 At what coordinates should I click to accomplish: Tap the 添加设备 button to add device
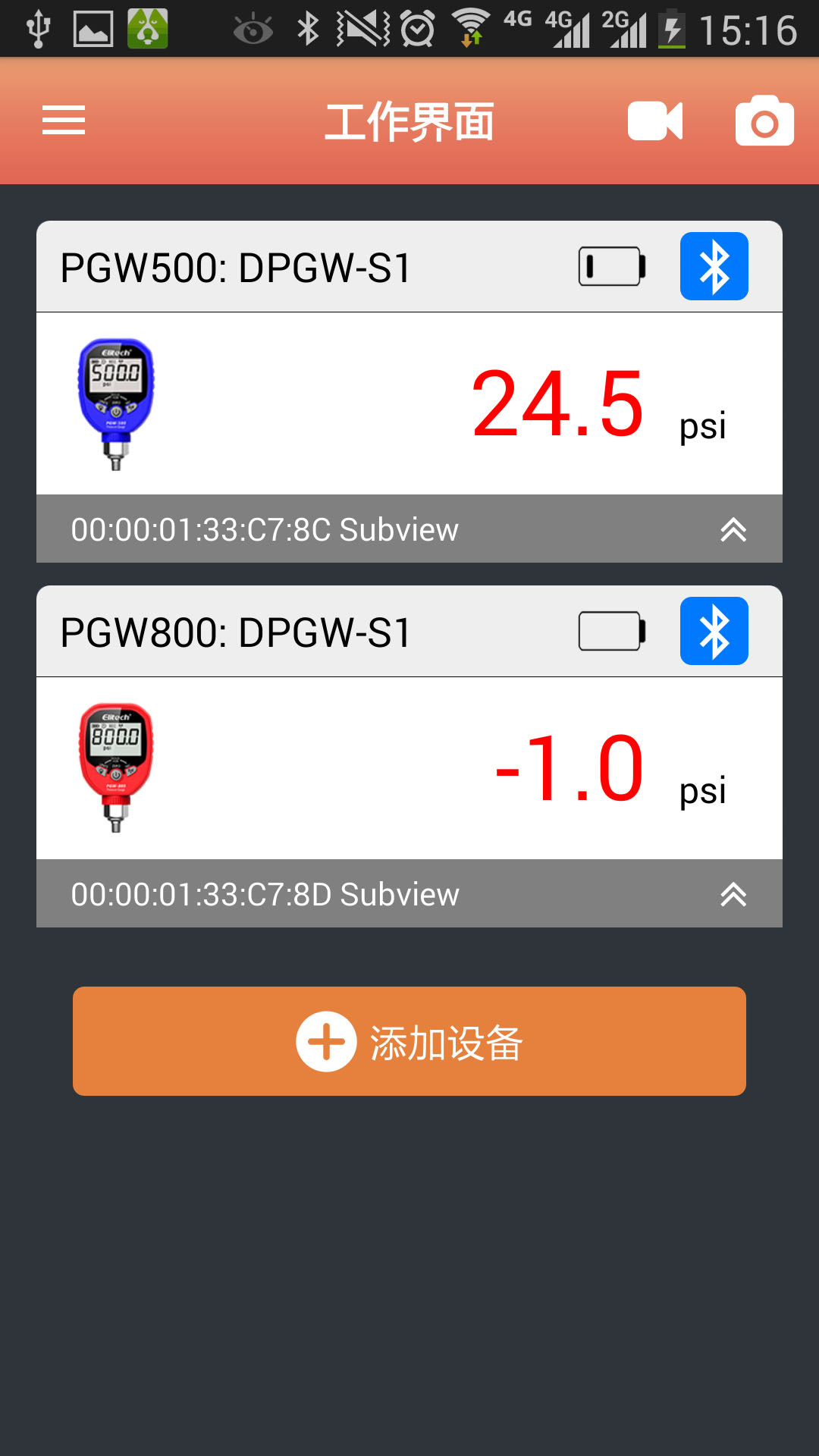(409, 1041)
